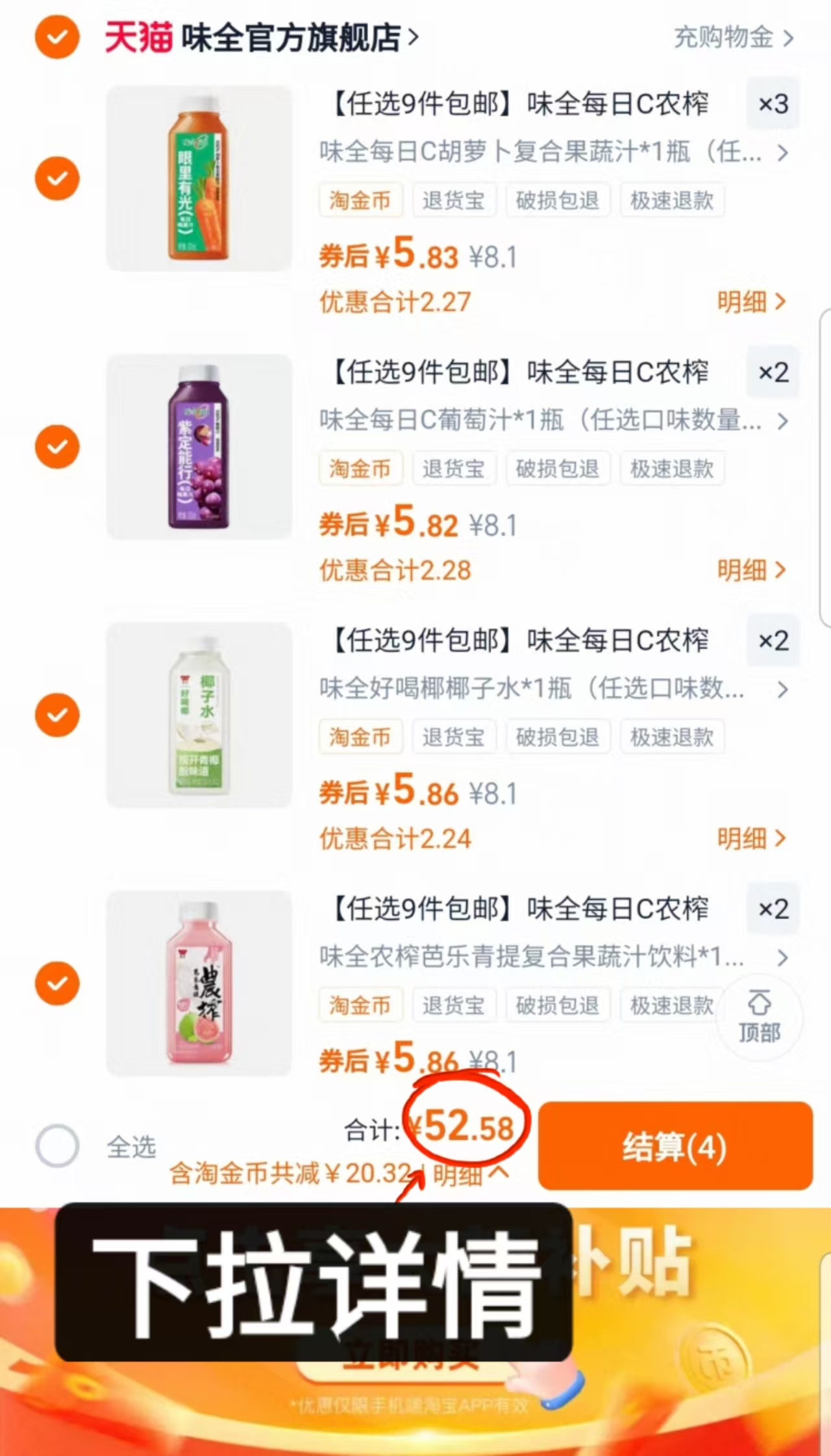831x1456 pixels.
Task: Open 充购物金 top-up page
Action: tap(723, 38)
